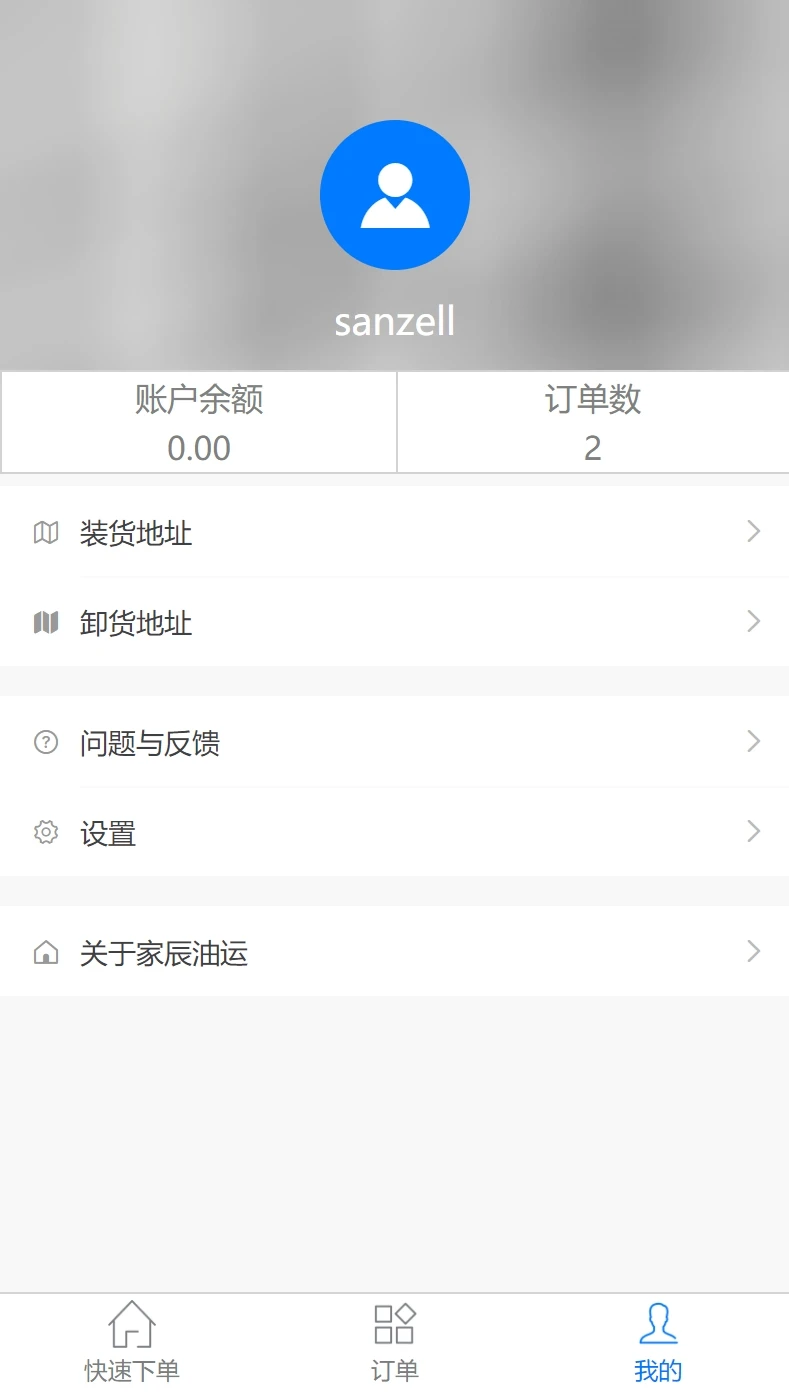
Task: Tap the 关于家辰油运 home icon
Action: (45, 952)
